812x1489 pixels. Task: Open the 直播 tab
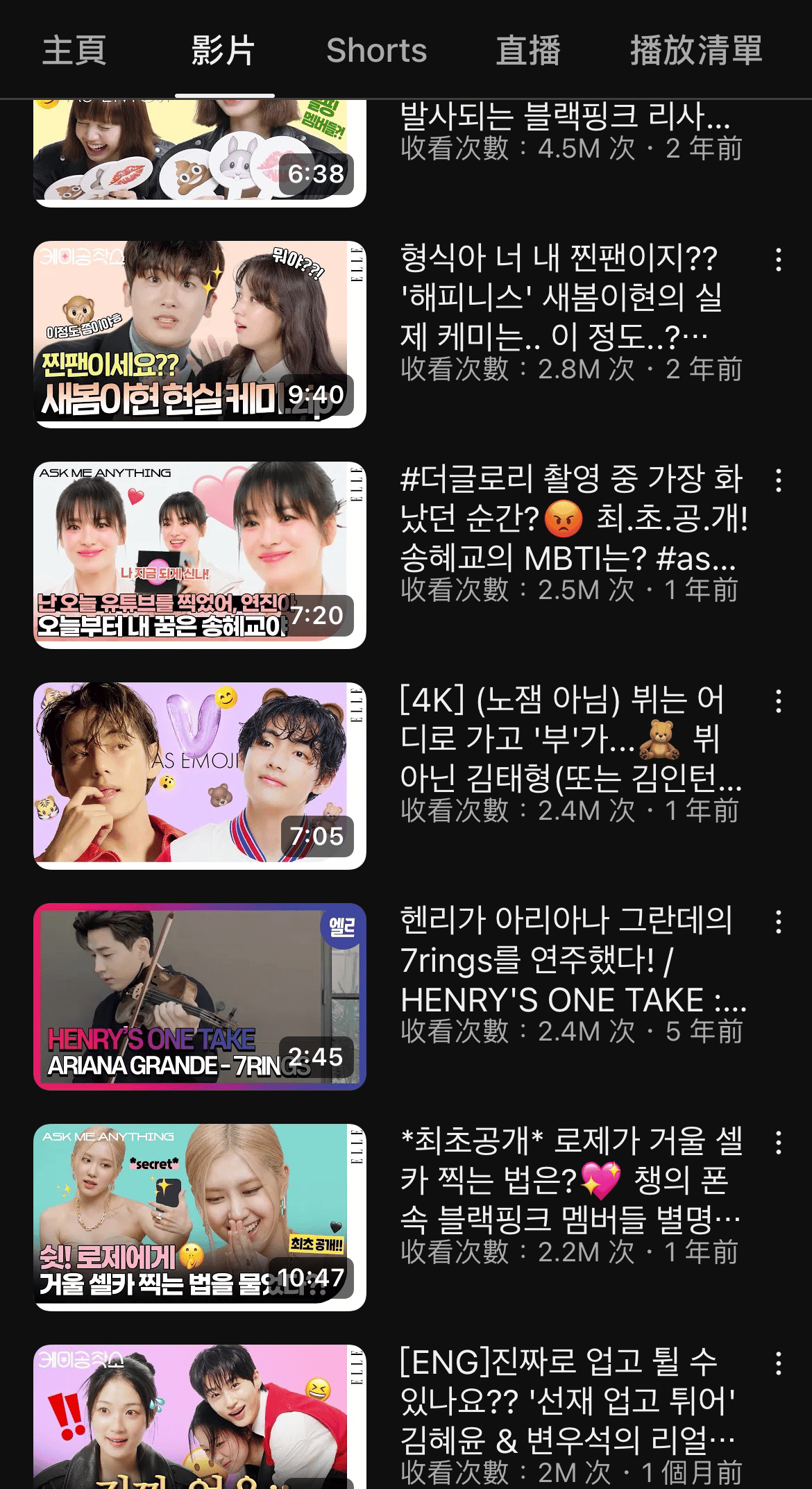click(527, 51)
